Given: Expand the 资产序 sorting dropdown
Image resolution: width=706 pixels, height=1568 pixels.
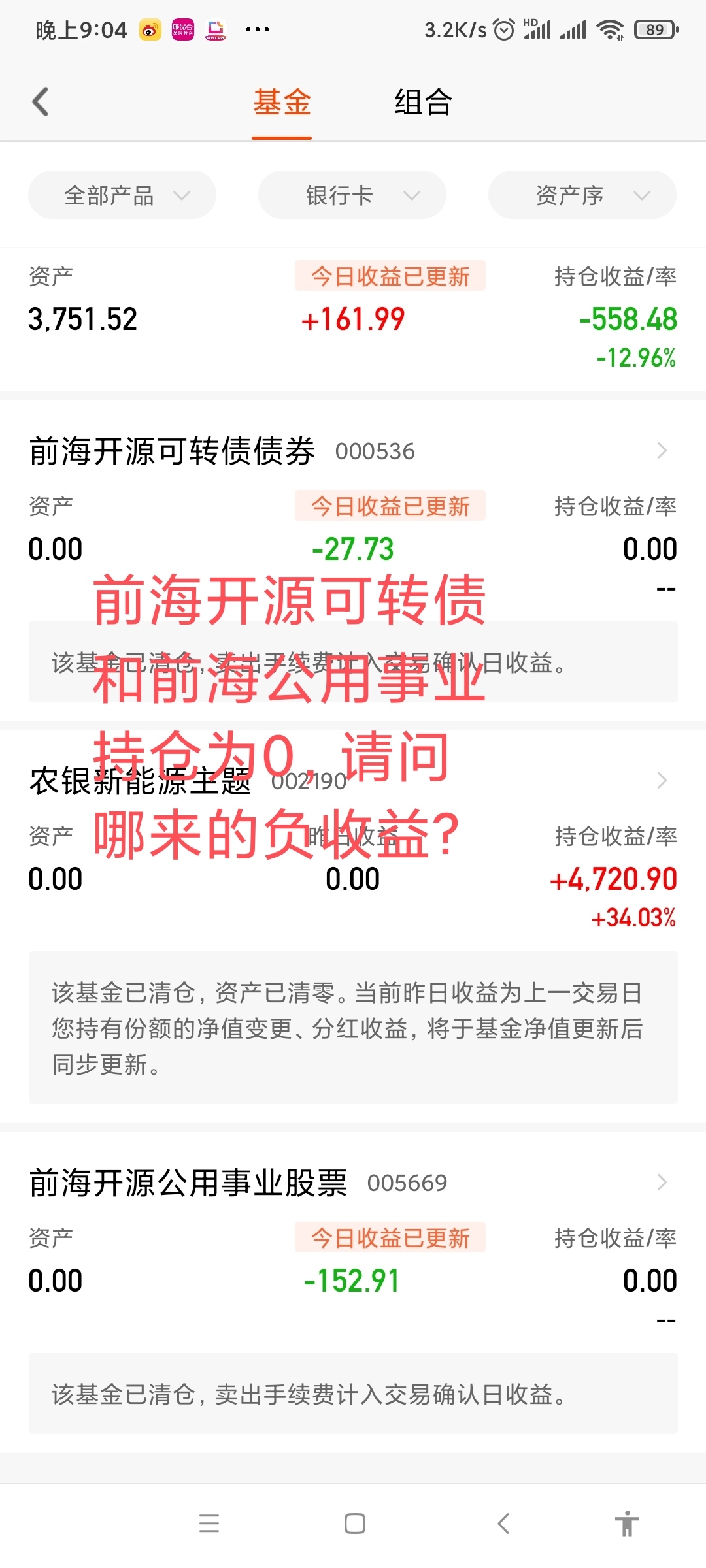Looking at the screenshot, I should tap(580, 194).
